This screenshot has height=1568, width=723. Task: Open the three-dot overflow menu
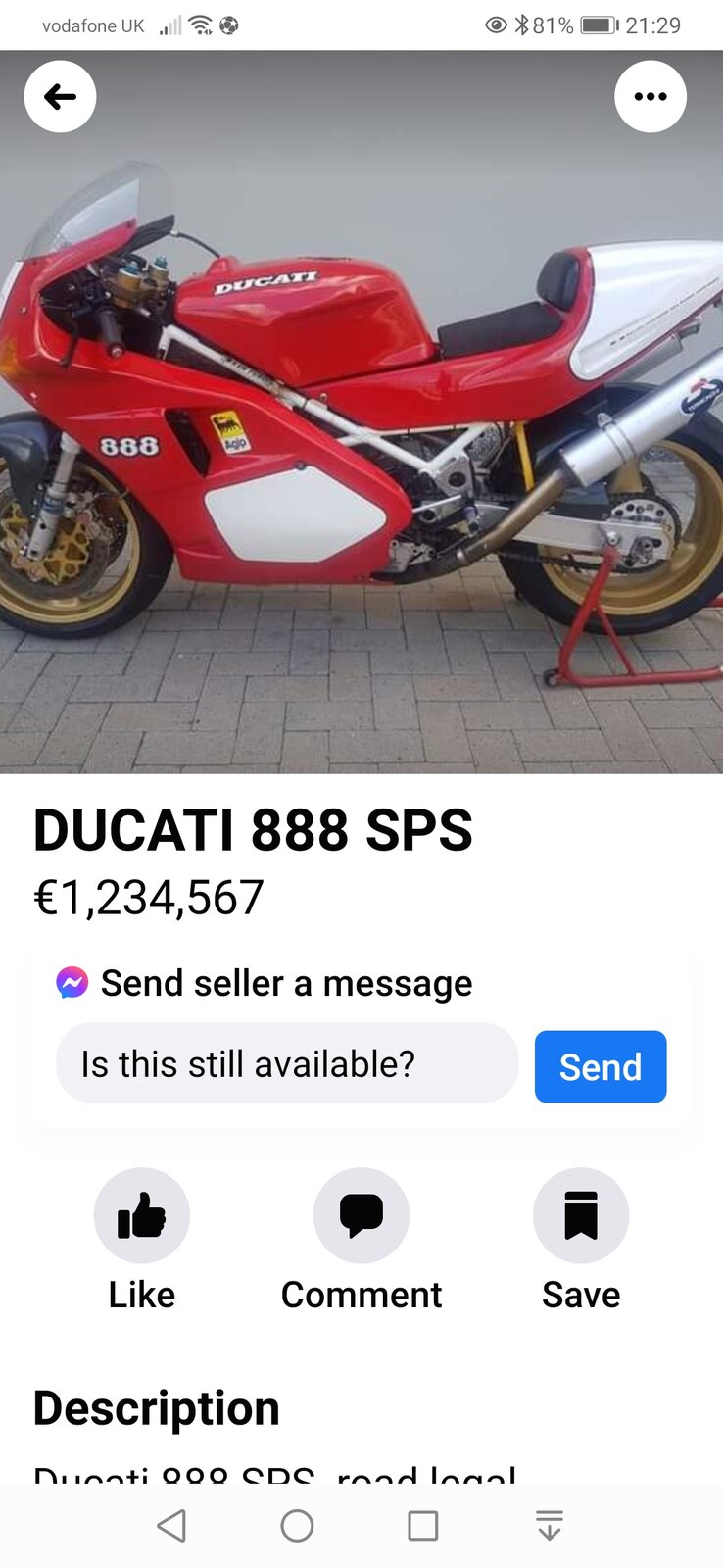pyautogui.click(x=651, y=96)
